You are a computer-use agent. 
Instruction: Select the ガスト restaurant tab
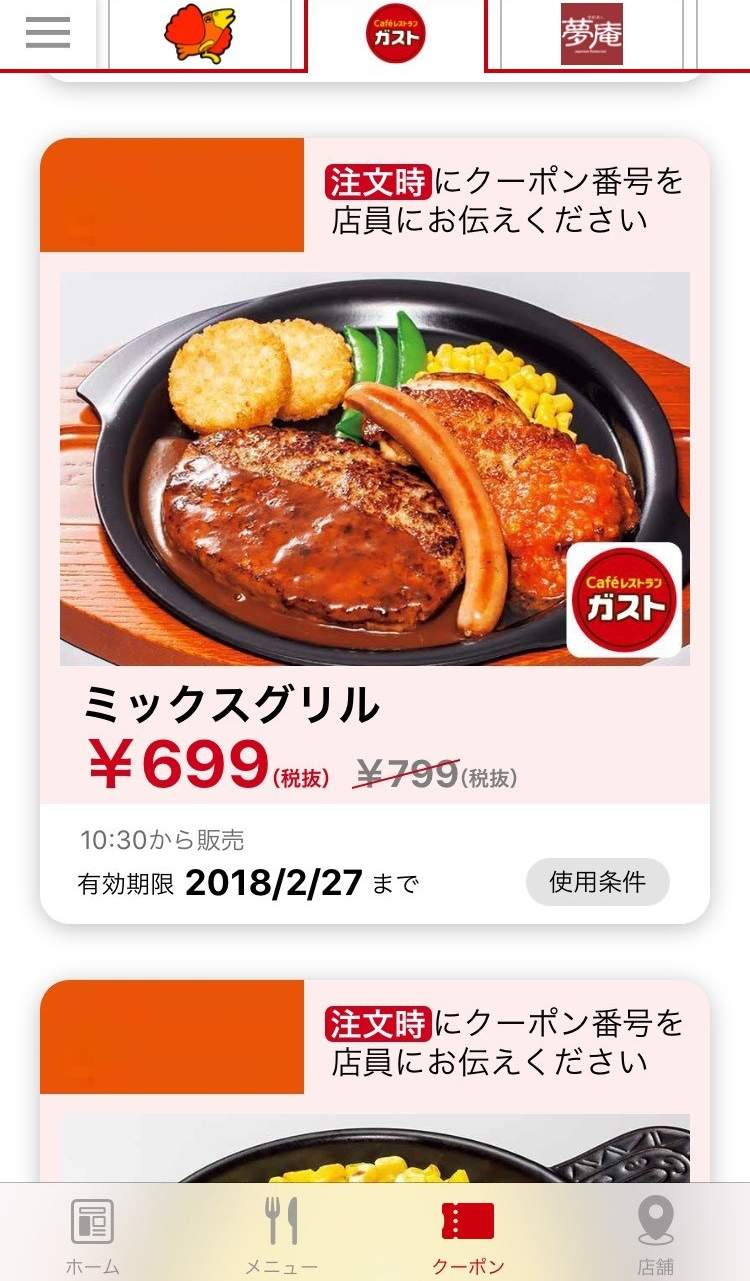click(396, 34)
